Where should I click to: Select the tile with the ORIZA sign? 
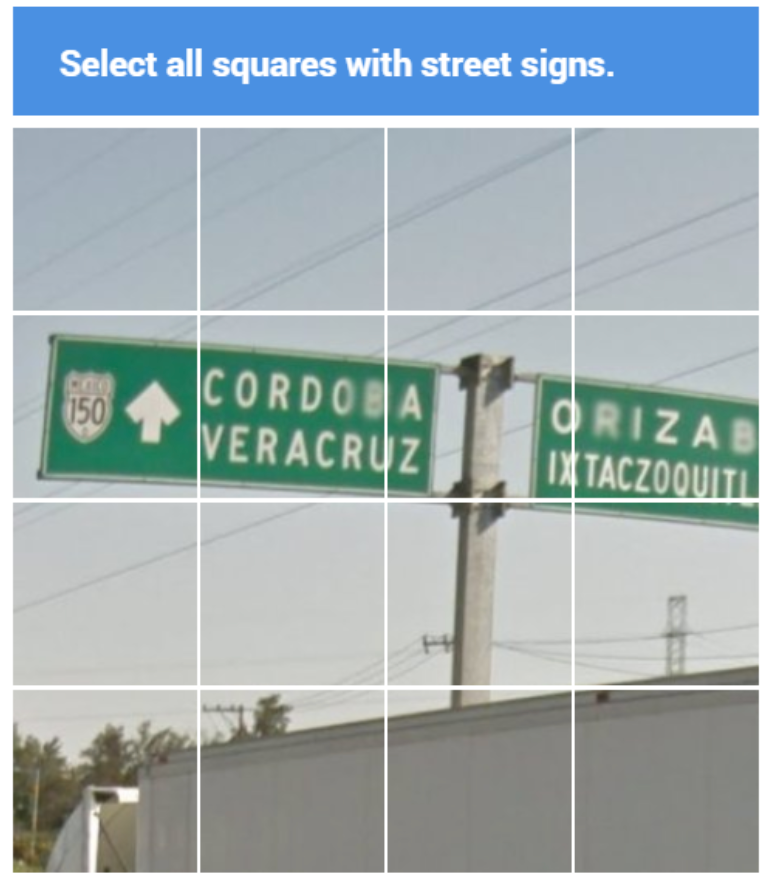point(666,406)
